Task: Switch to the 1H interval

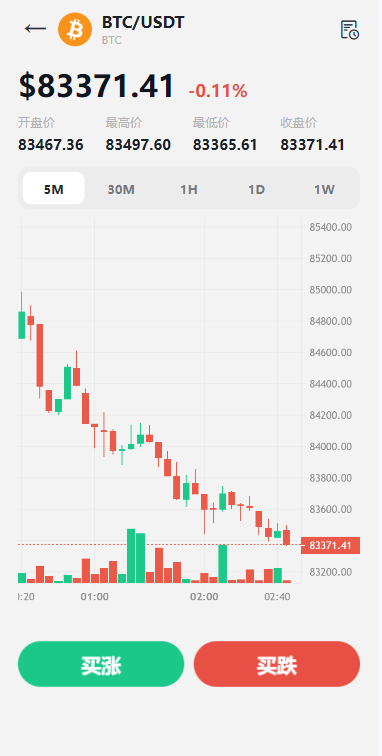Action: point(189,189)
